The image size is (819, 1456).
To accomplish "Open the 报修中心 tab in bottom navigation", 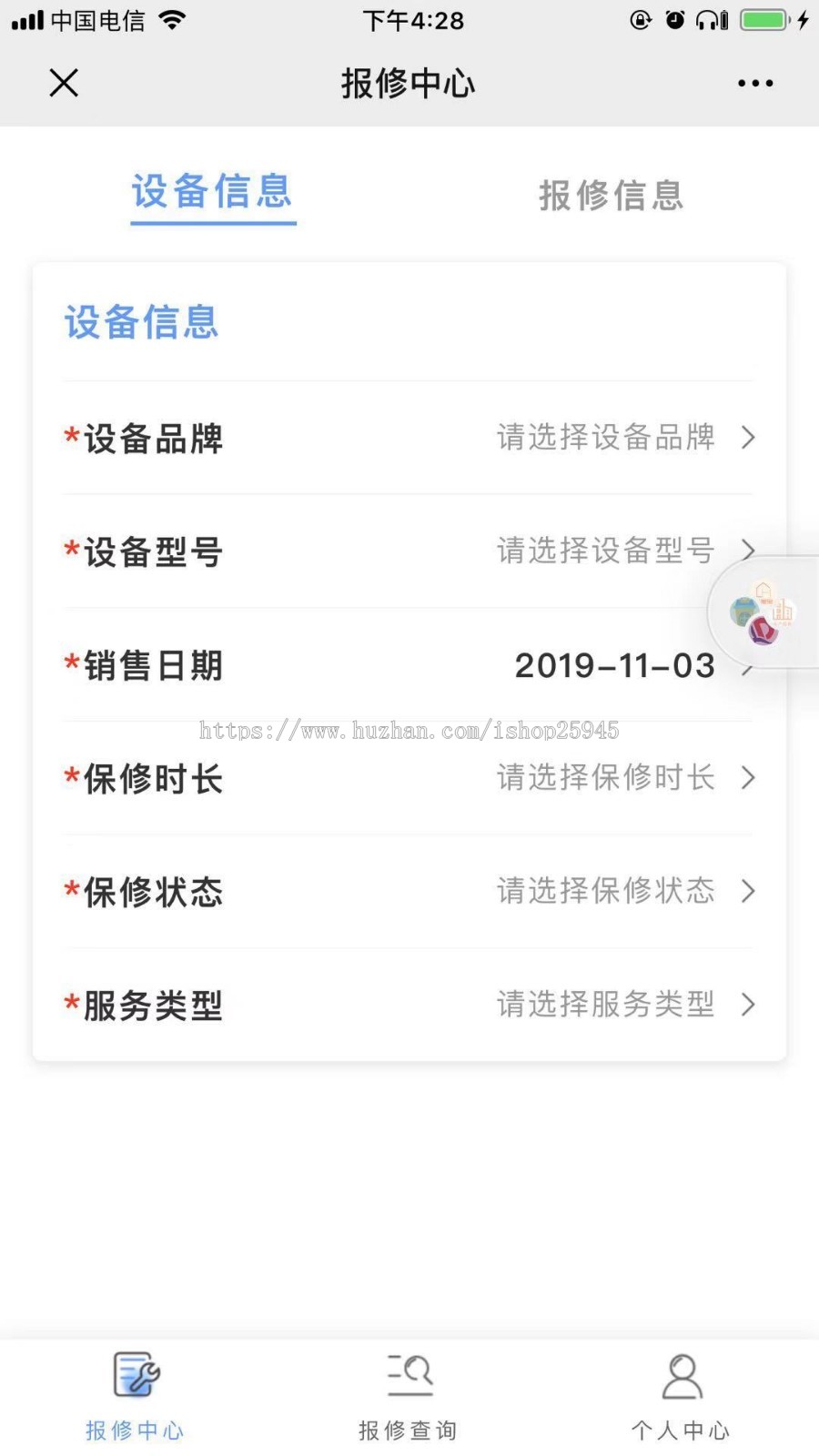I will point(134,1397).
